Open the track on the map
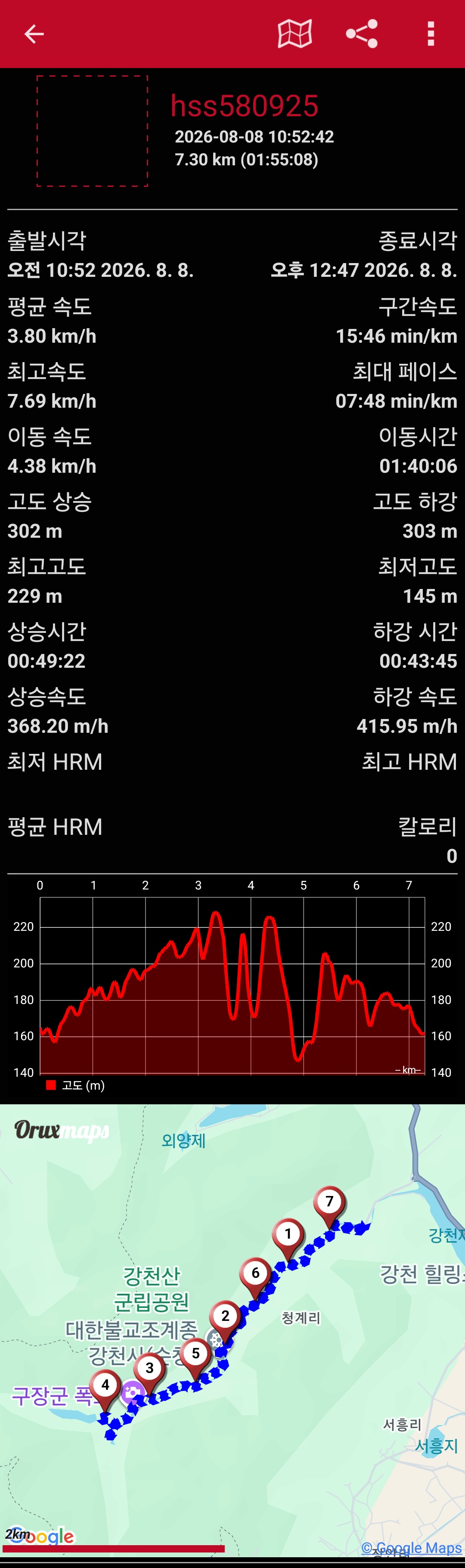 (x=294, y=34)
